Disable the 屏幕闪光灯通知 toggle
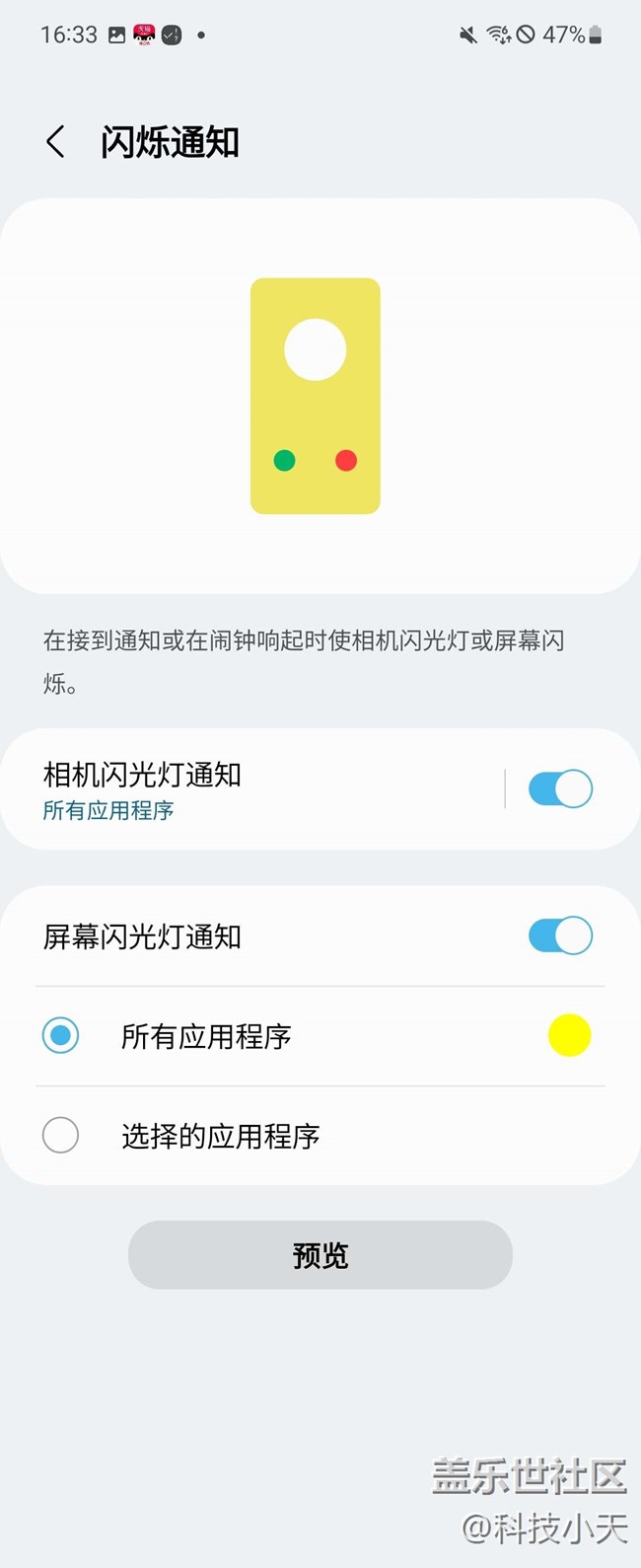The height and width of the screenshot is (1568, 641). (x=560, y=935)
